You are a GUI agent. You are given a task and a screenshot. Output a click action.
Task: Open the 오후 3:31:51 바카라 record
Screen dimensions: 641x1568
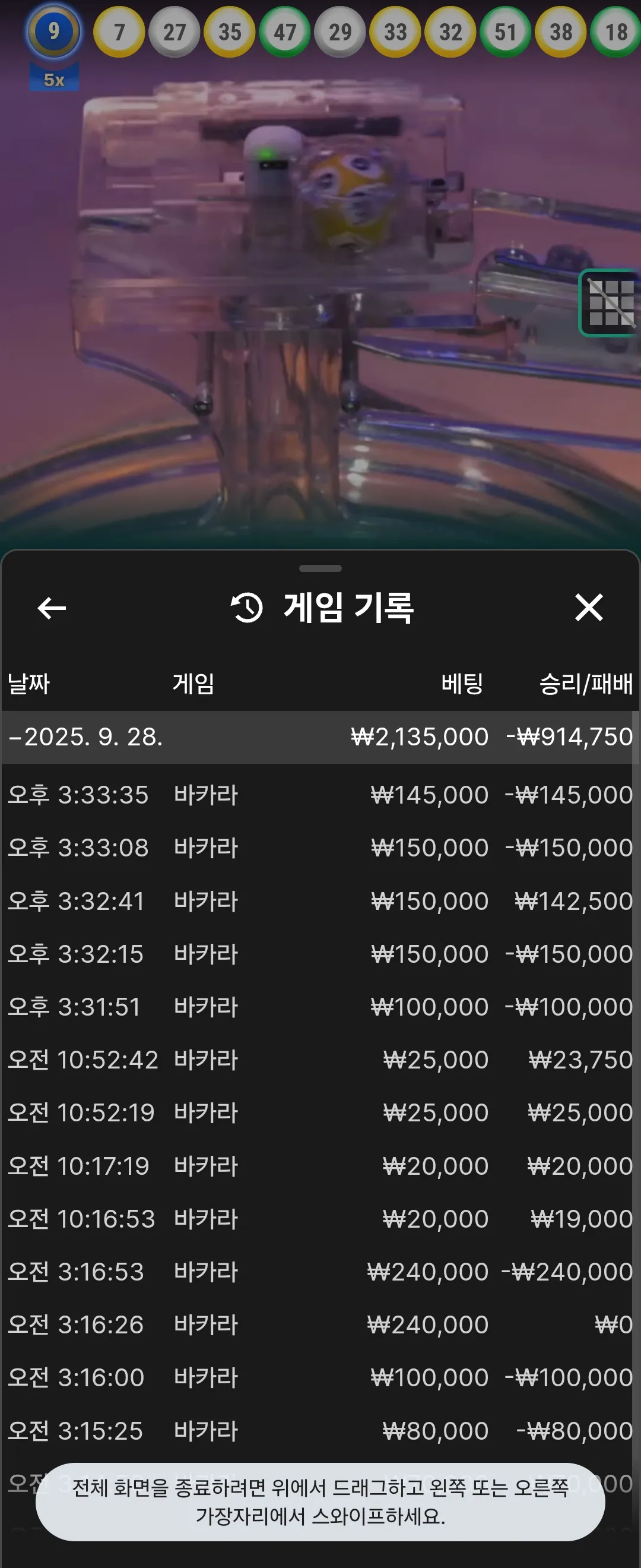[320, 1007]
